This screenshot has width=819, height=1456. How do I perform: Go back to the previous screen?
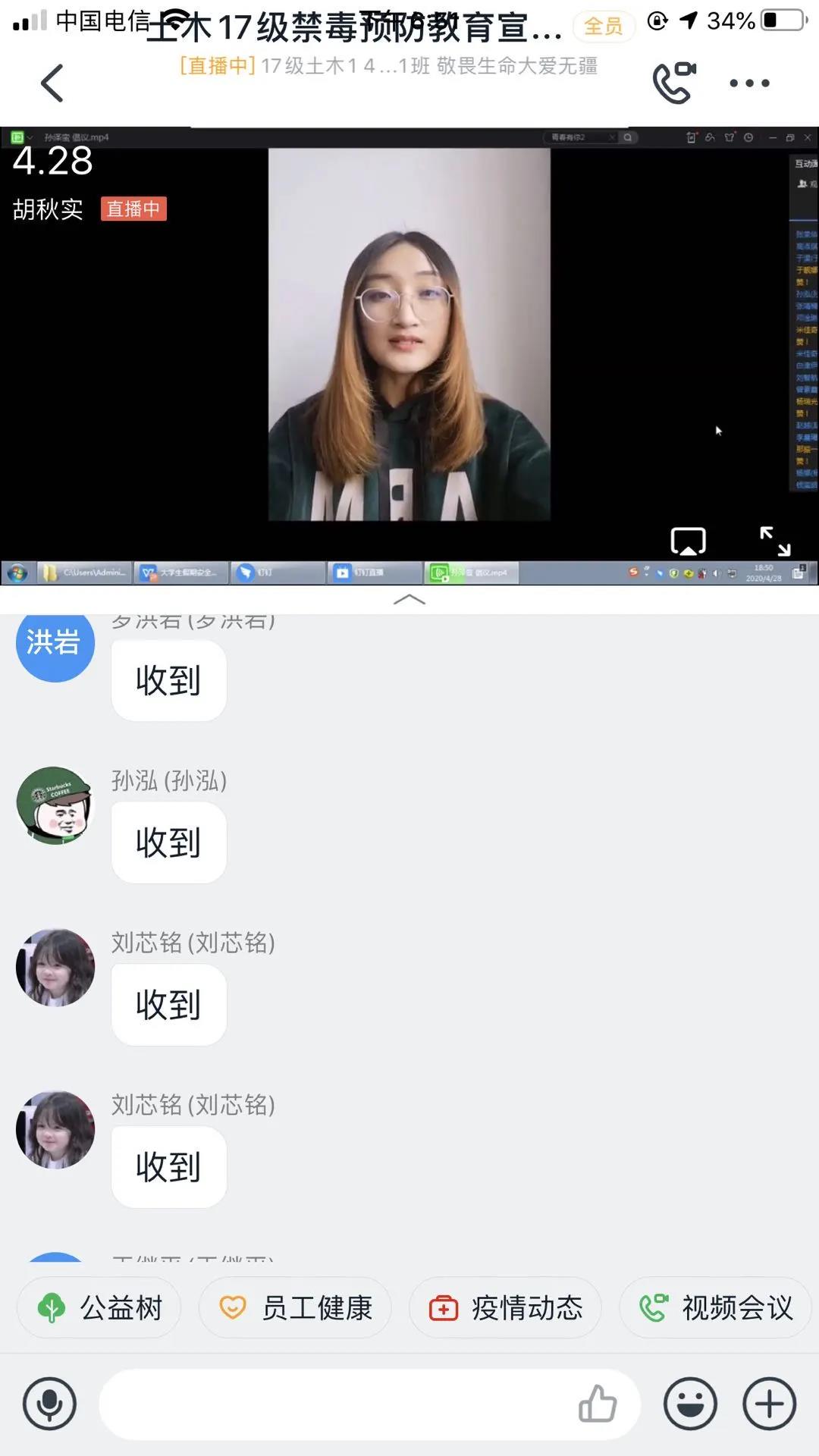(x=52, y=83)
